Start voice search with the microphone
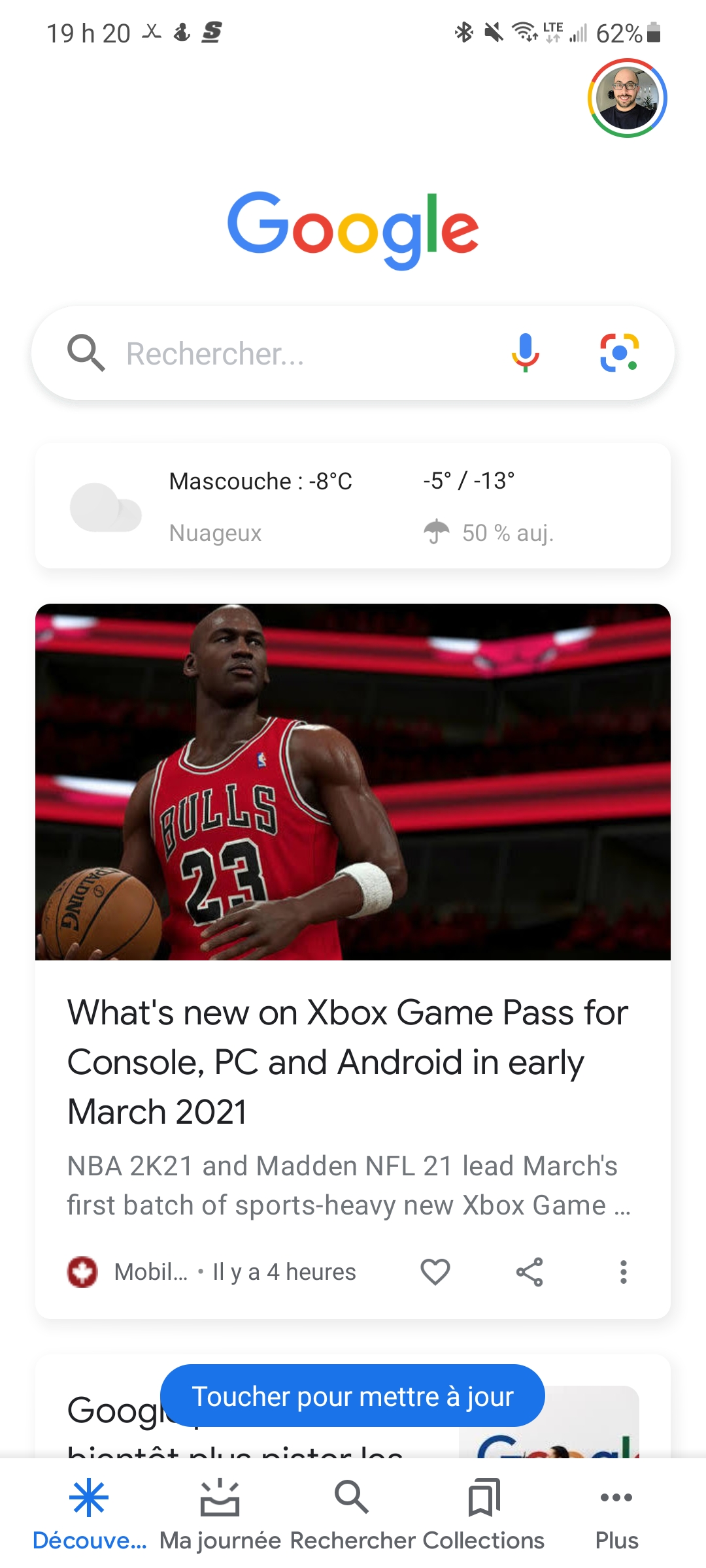 coord(525,353)
